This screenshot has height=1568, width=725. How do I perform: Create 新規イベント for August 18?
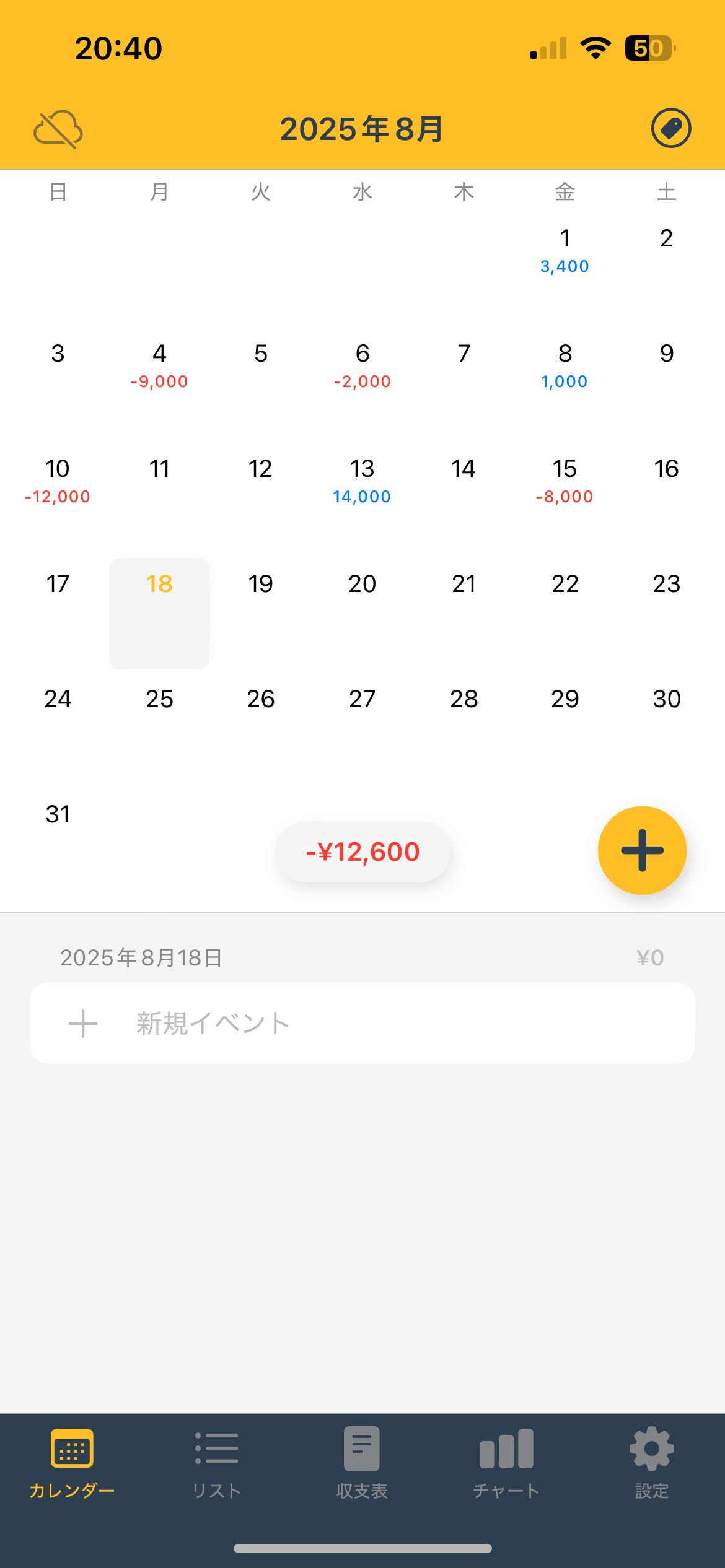362,1023
